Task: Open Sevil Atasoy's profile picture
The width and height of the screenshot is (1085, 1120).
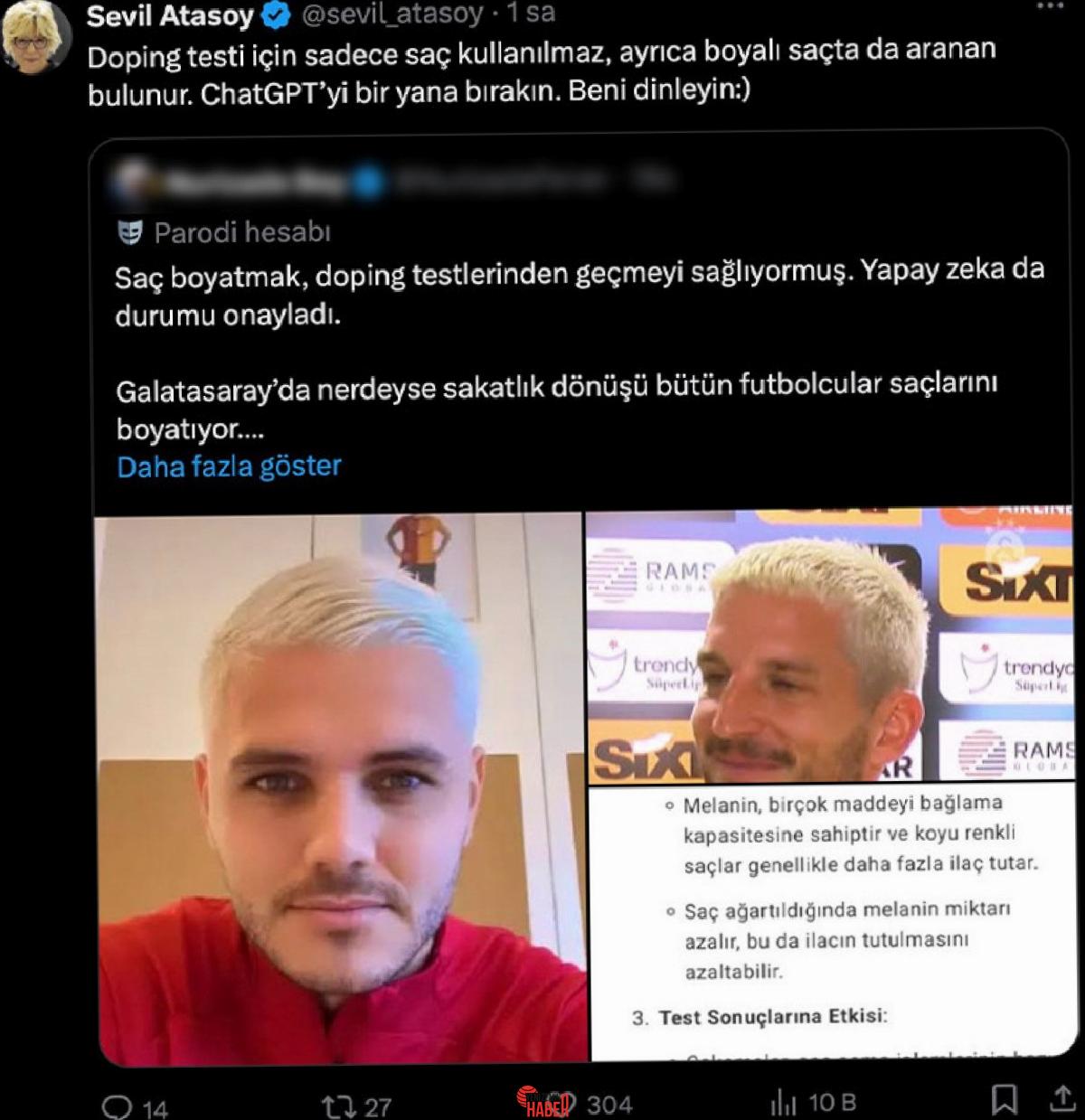Action: pyautogui.click(x=34, y=38)
